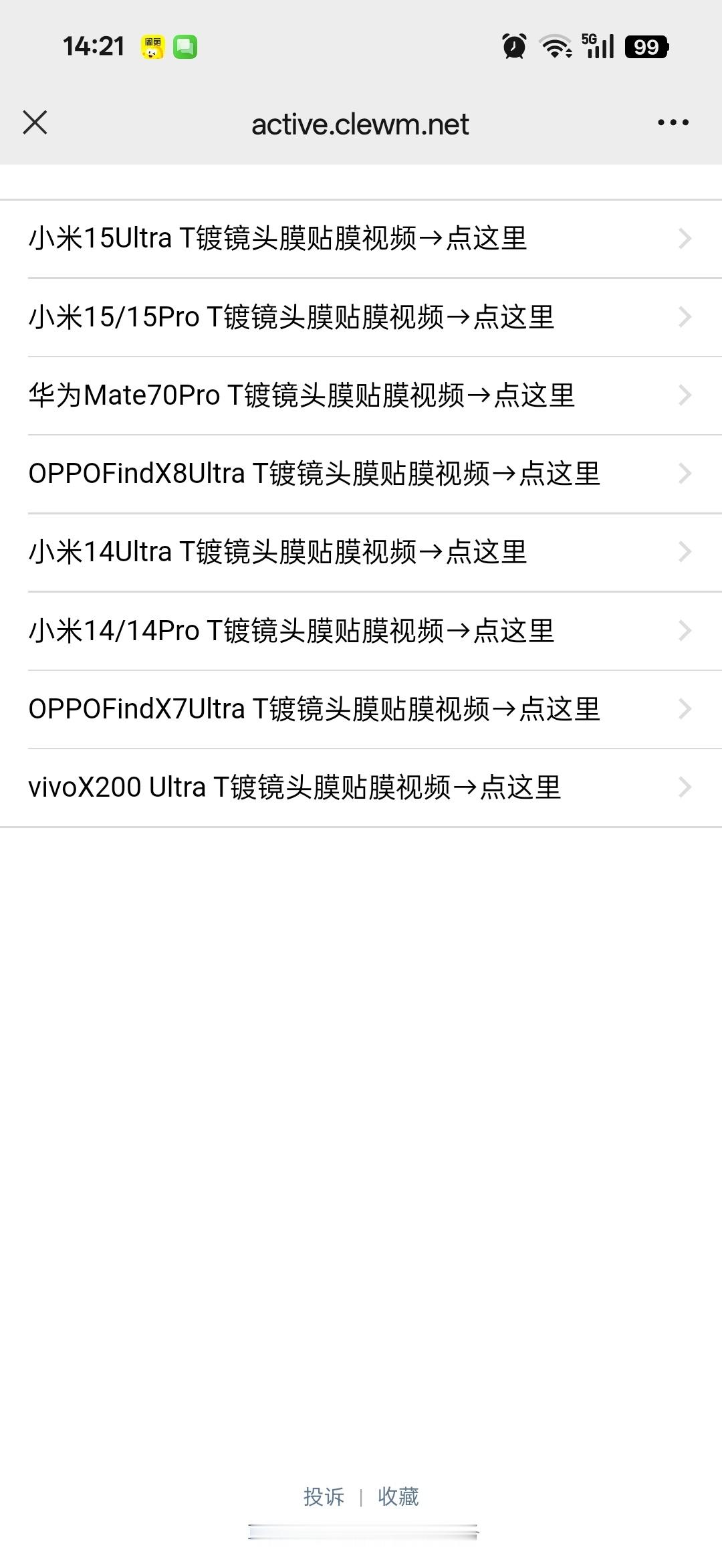The width and height of the screenshot is (722, 1568).
Task: Open the 小米15/15Pro lens film video row
Action: [361, 317]
